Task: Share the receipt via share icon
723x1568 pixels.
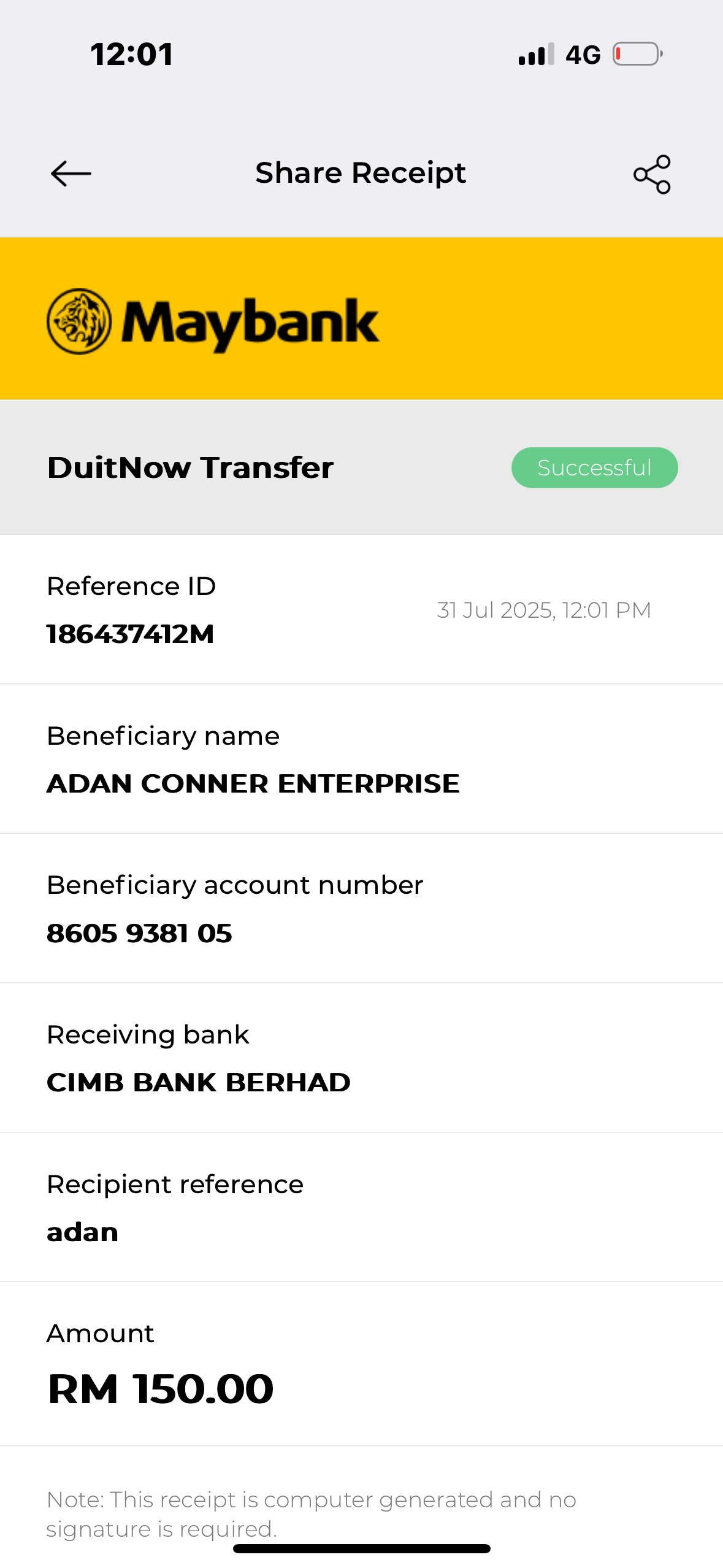Action: pos(652,174)
